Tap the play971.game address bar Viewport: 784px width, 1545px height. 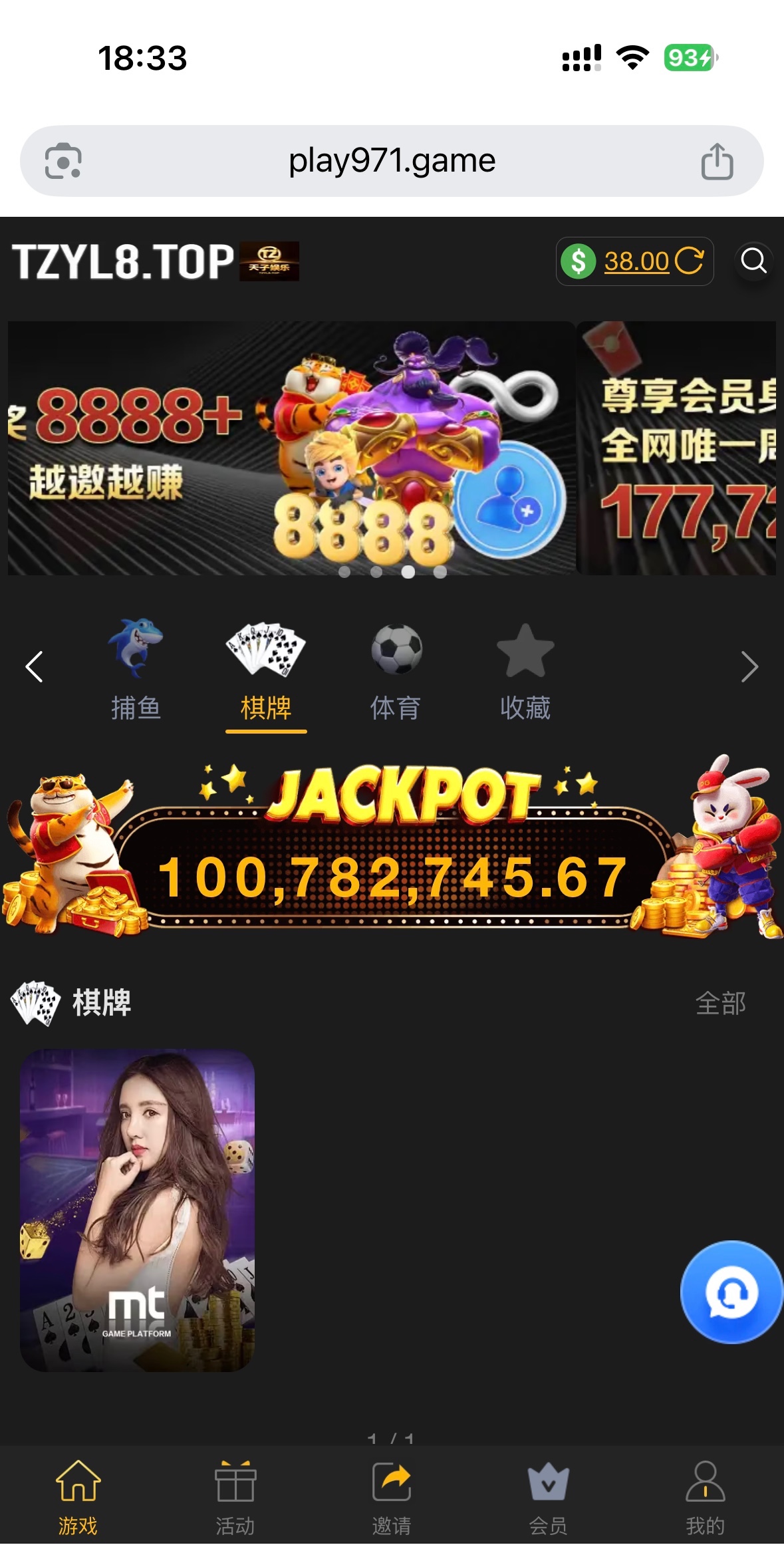pyautogui.click(x=392, y=161)
